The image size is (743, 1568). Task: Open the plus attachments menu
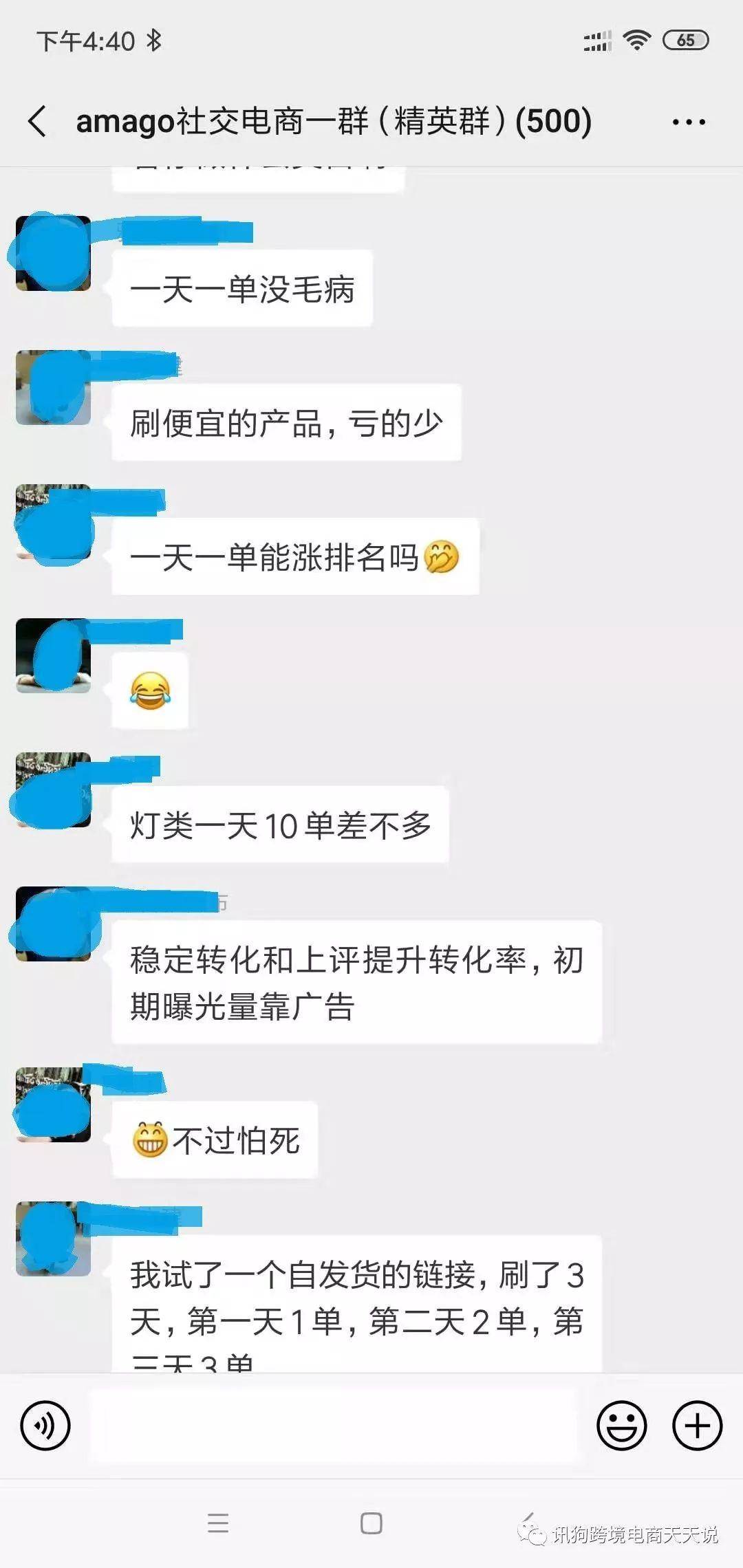point(697,1426)
